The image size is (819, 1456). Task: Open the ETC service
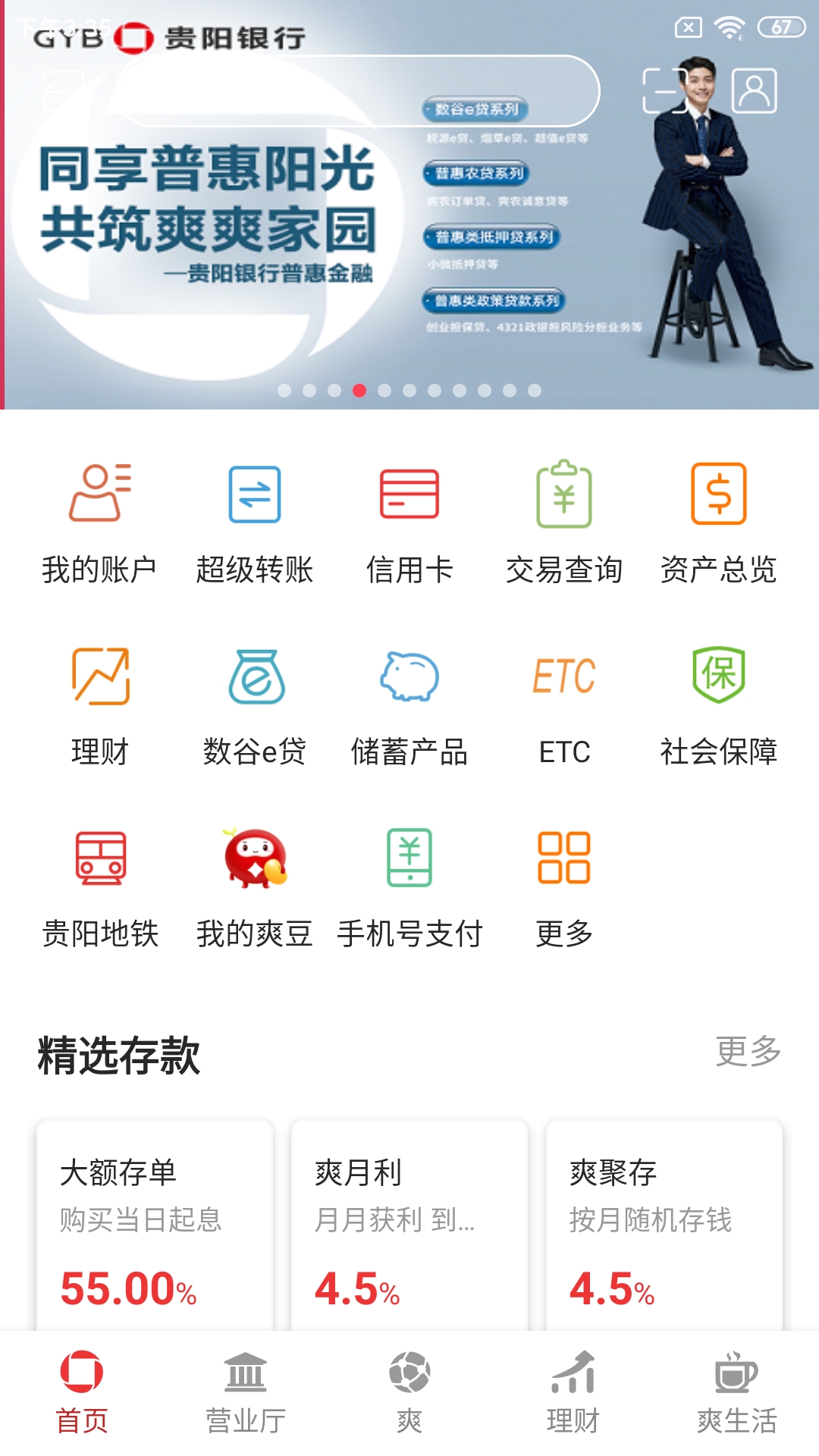tap(564, 705)
